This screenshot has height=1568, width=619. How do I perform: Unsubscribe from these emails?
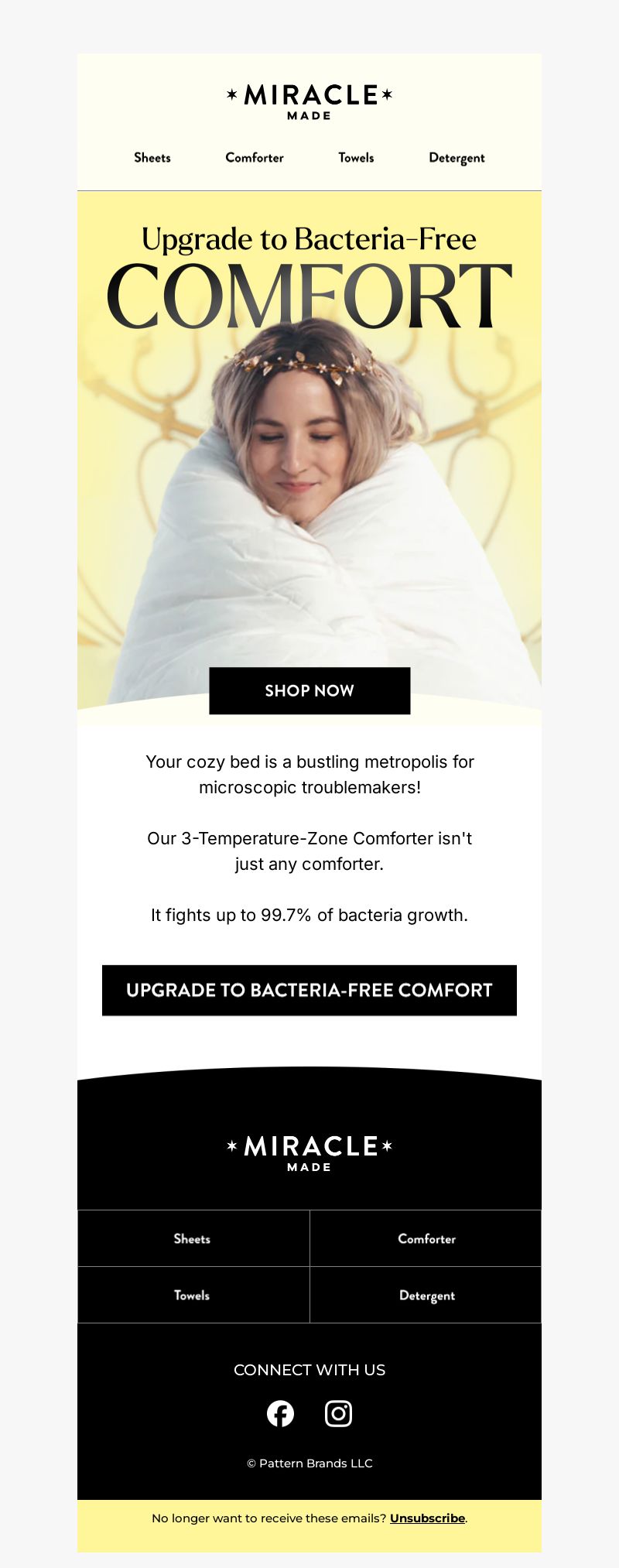pos(427,1518)
